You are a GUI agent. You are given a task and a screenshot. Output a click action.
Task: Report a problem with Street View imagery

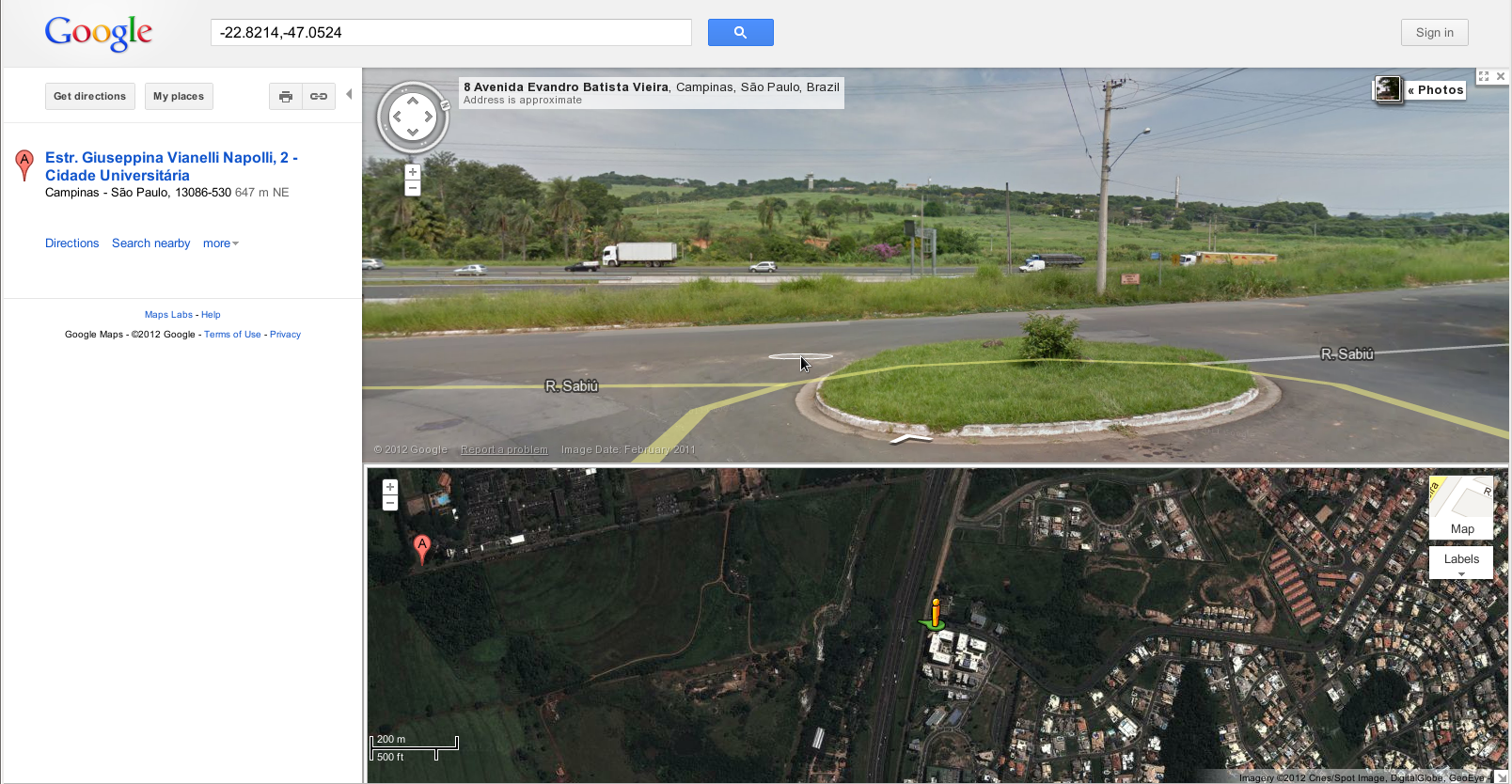pyautogui.click(x=504, y=450)
